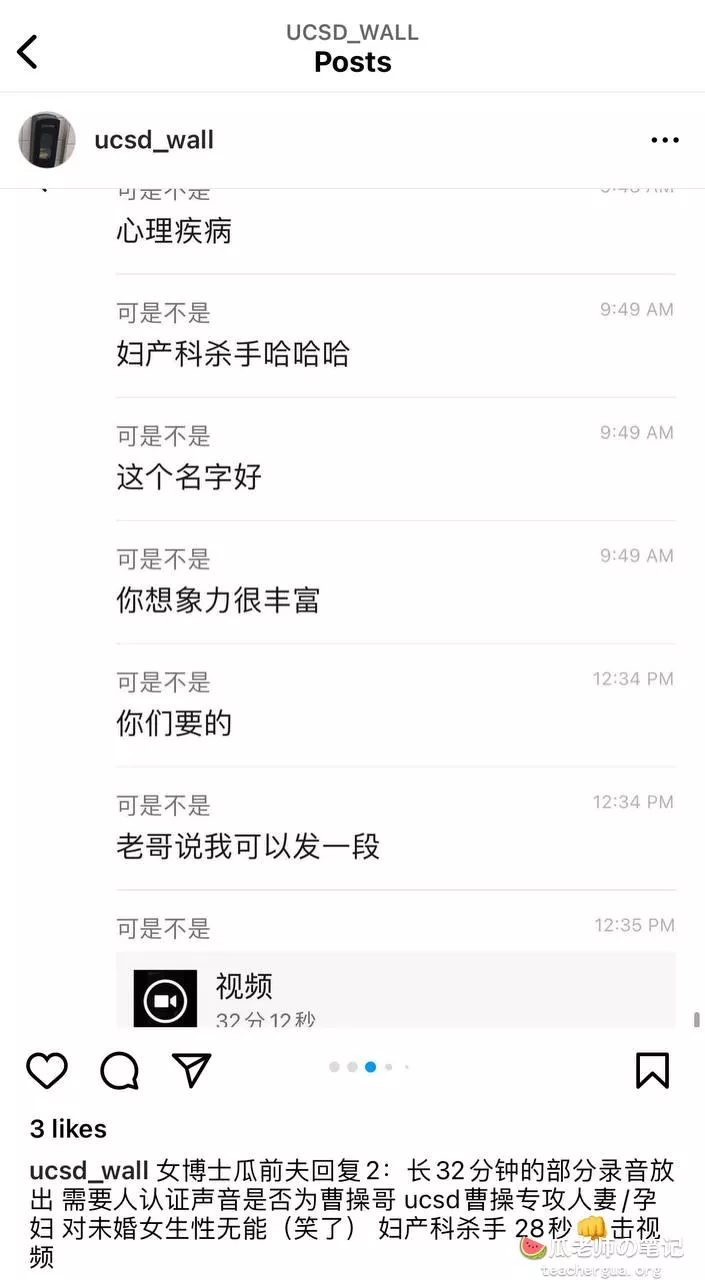The image size is (705, 1280).
Task: Open the three-dot post options menu
Action: (x=665, y=141)
